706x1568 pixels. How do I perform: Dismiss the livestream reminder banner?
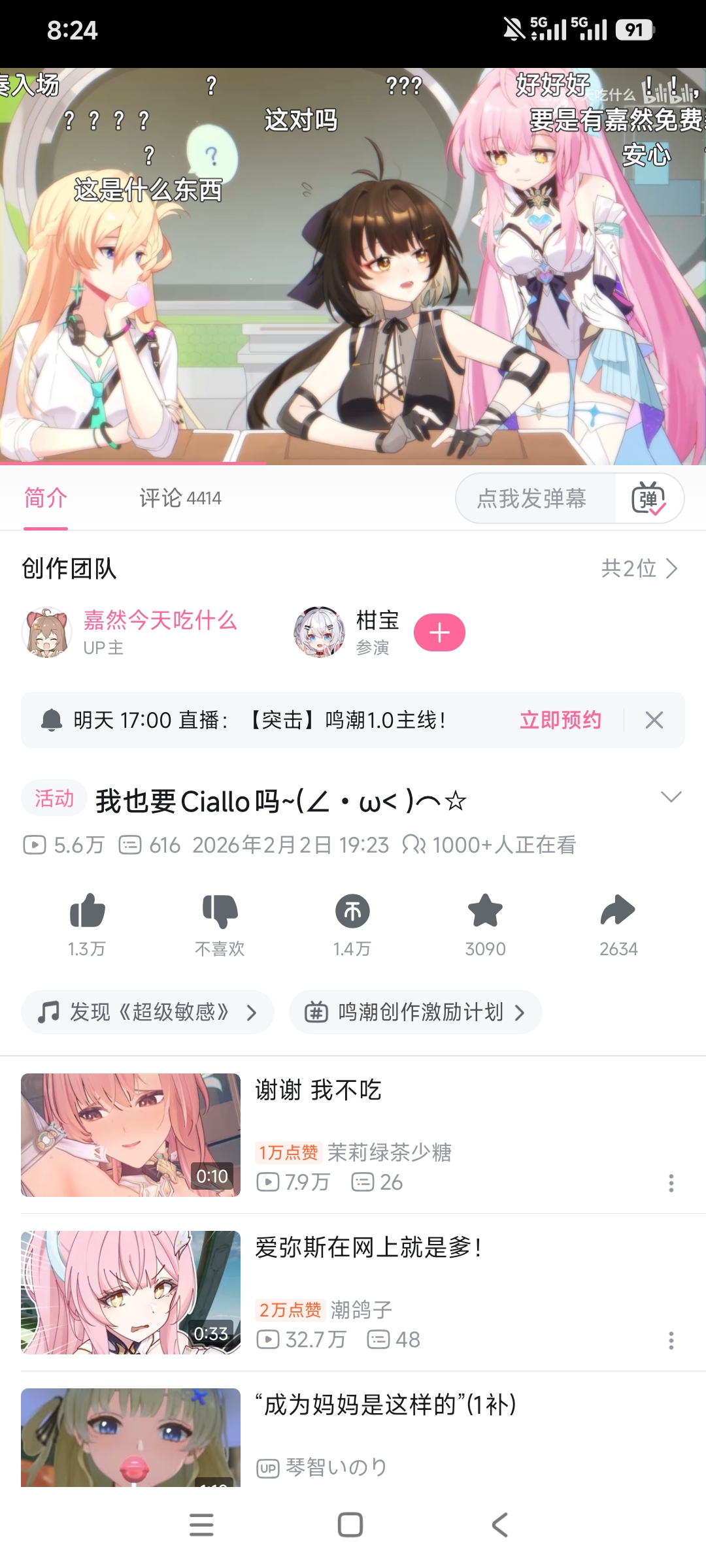pos(654,720)
